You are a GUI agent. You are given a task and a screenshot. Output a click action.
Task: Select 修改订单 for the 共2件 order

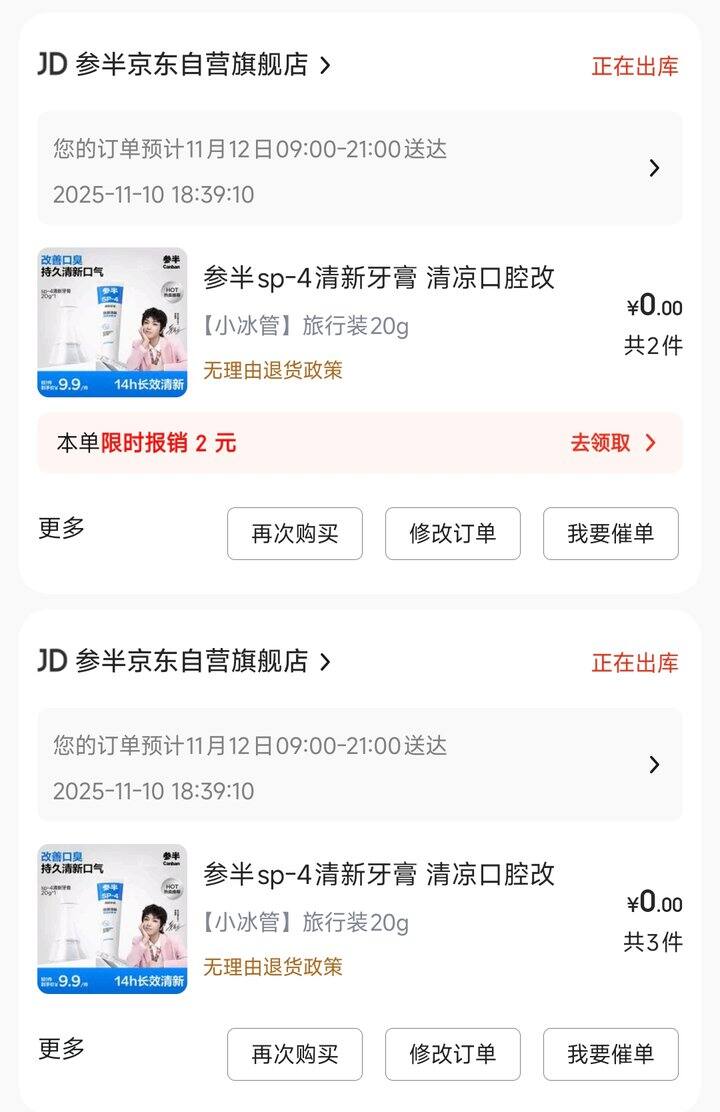click(453, 534)
